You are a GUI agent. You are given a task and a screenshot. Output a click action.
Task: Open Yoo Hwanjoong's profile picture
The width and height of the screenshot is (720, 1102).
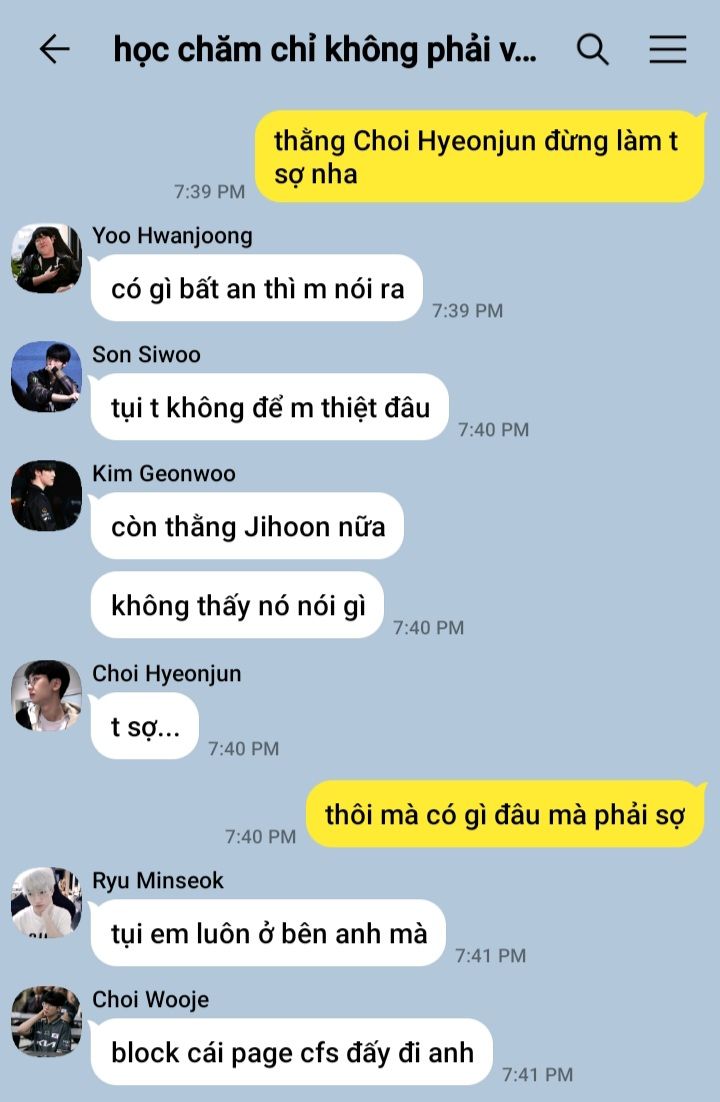click(x=46, y=258)
